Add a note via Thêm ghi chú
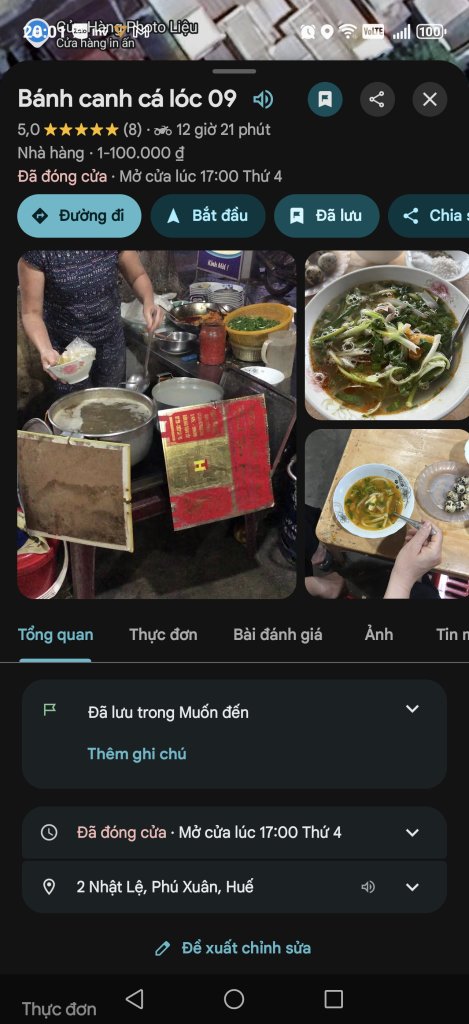This screenshot has height=1024, width=469. (x=137, y=754)
